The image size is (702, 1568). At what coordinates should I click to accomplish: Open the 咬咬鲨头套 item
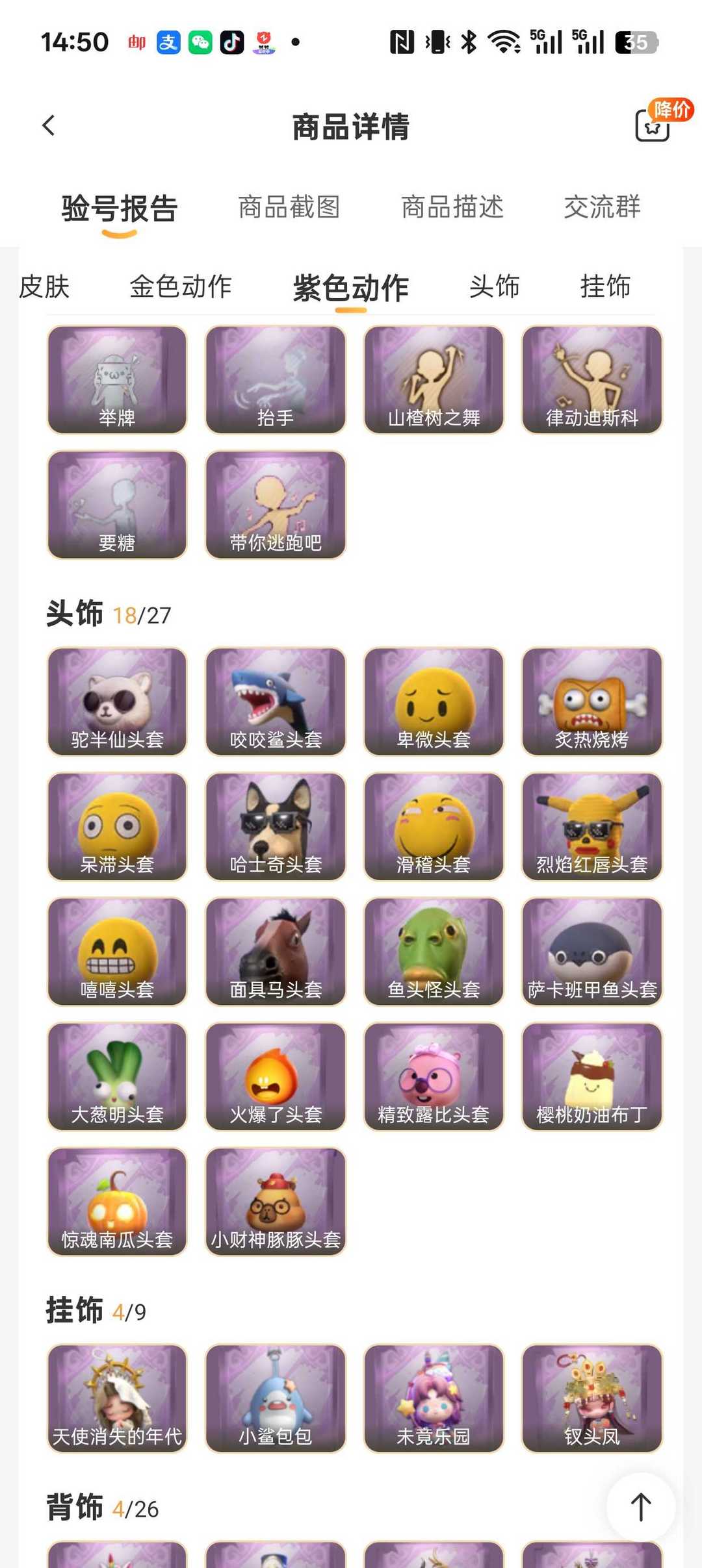click(276, 702)
